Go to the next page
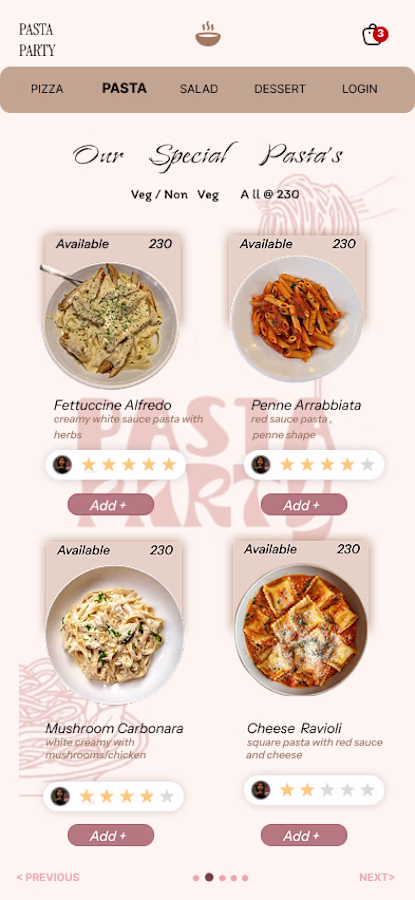The image size is (415, 900). tap(377, 877)
